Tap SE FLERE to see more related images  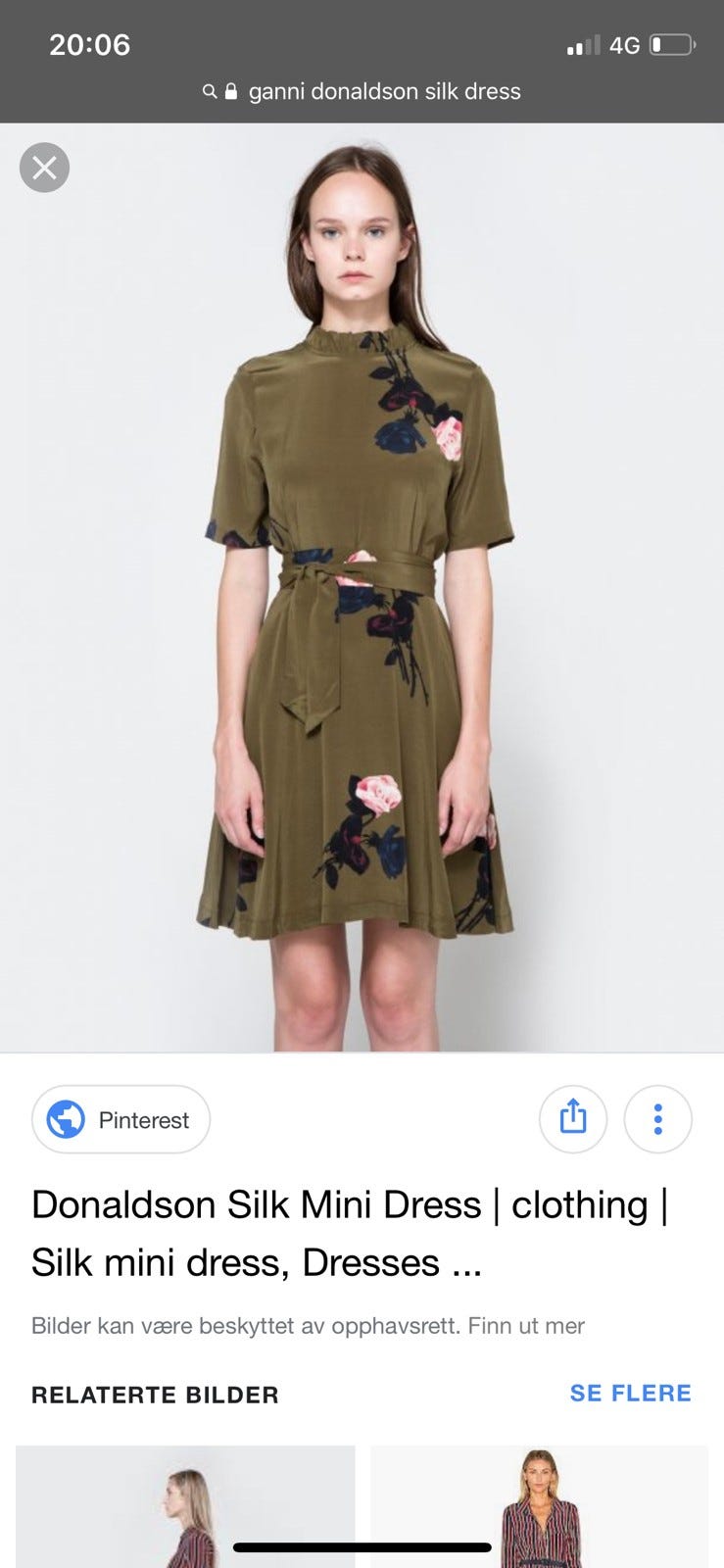[631, 1393]
